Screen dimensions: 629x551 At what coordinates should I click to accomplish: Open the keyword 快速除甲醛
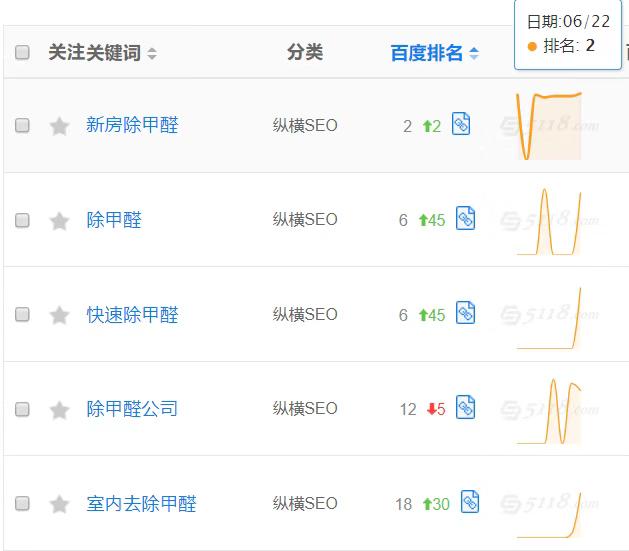(132, 315)
